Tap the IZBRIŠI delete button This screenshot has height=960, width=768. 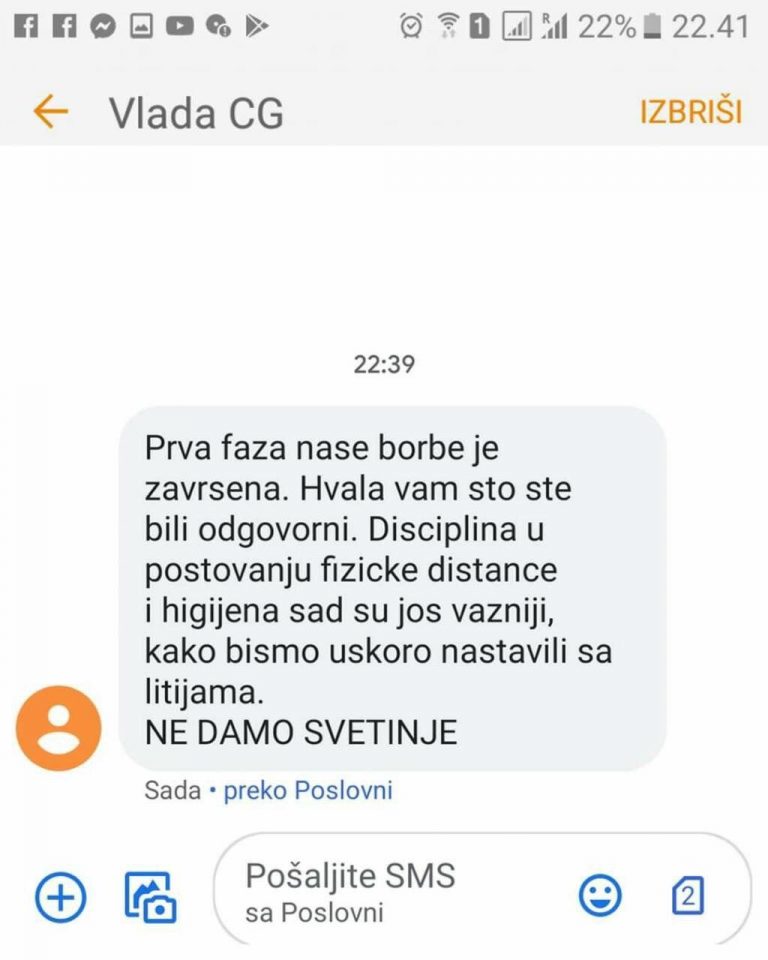[x=691, y=111]
